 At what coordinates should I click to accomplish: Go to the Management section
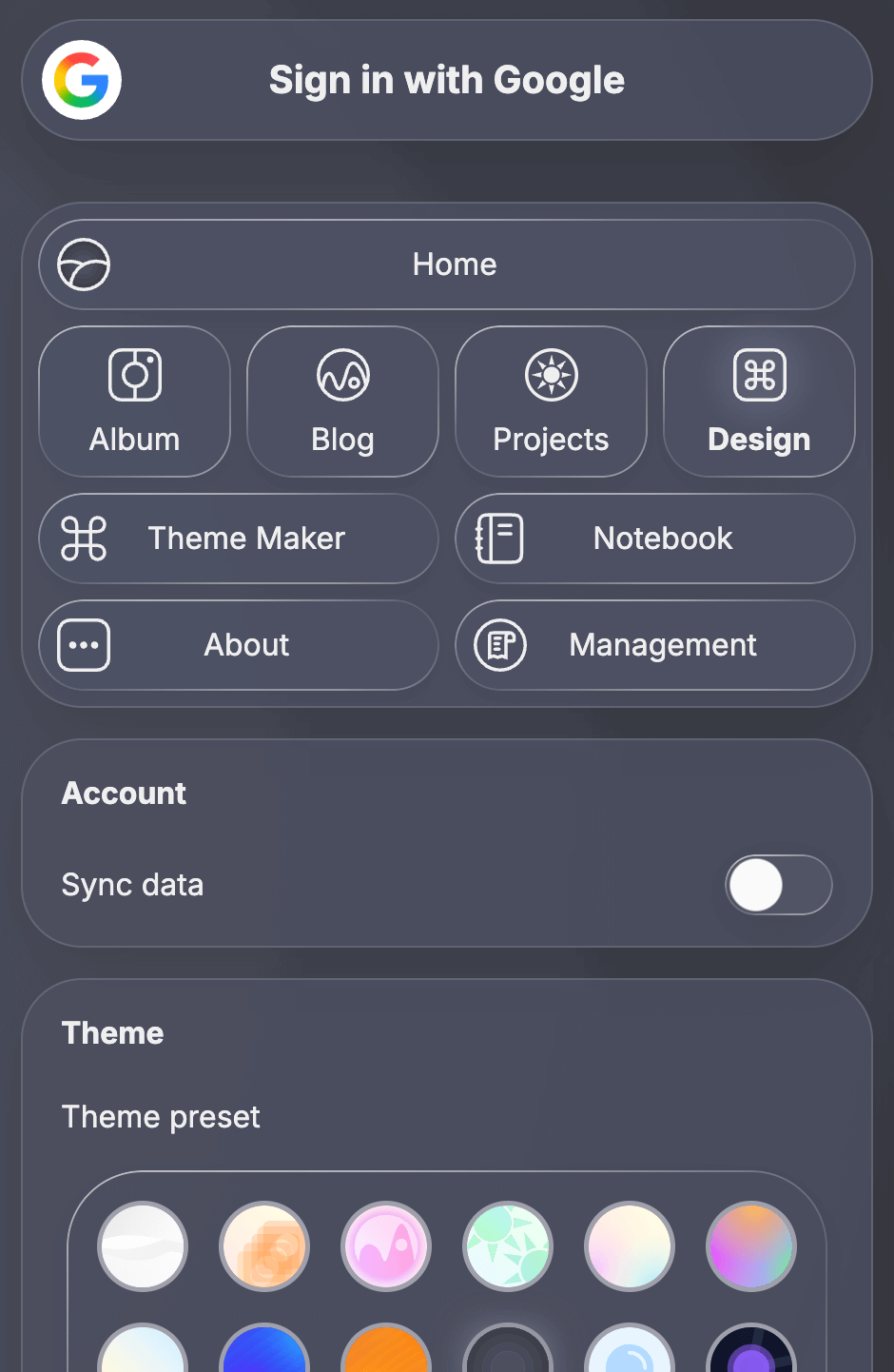[654, 645]
